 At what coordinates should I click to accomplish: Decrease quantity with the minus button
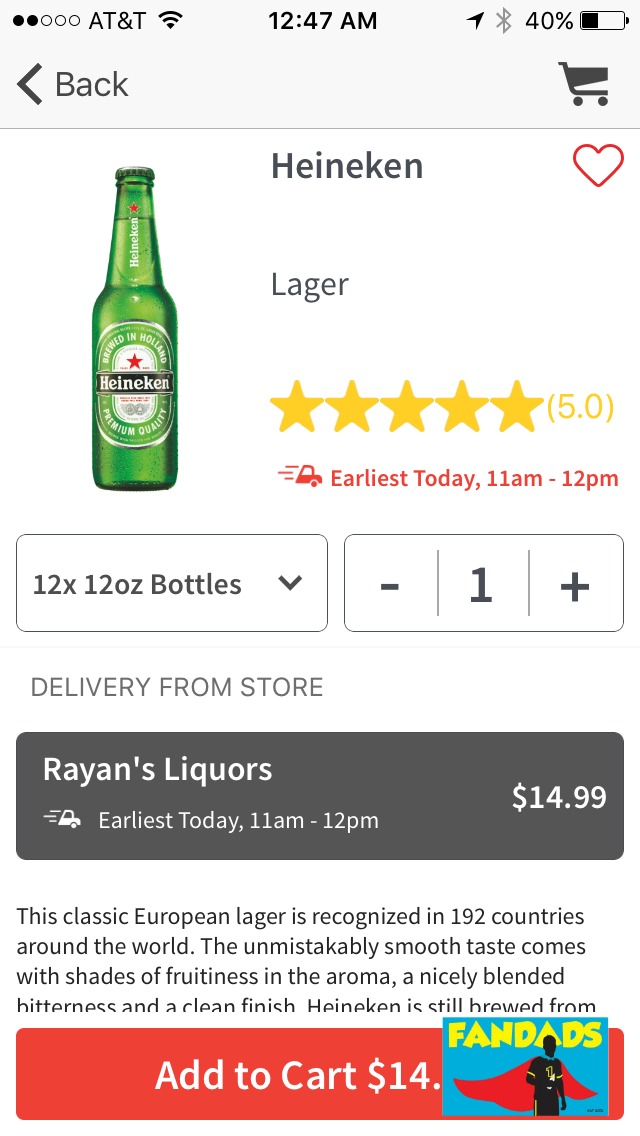click(x=391, y=584)
